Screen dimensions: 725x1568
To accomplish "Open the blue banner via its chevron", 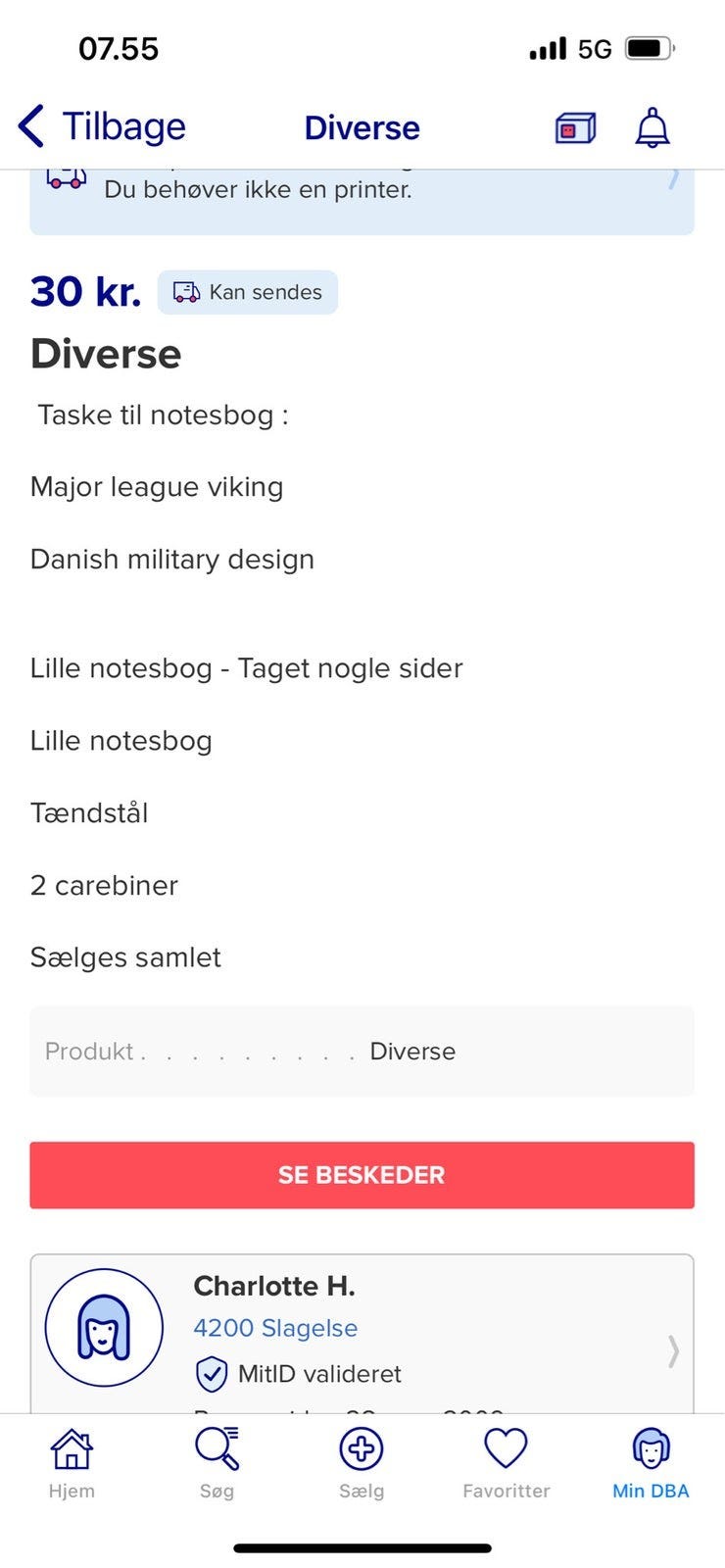I will click(x=672, y=181).
